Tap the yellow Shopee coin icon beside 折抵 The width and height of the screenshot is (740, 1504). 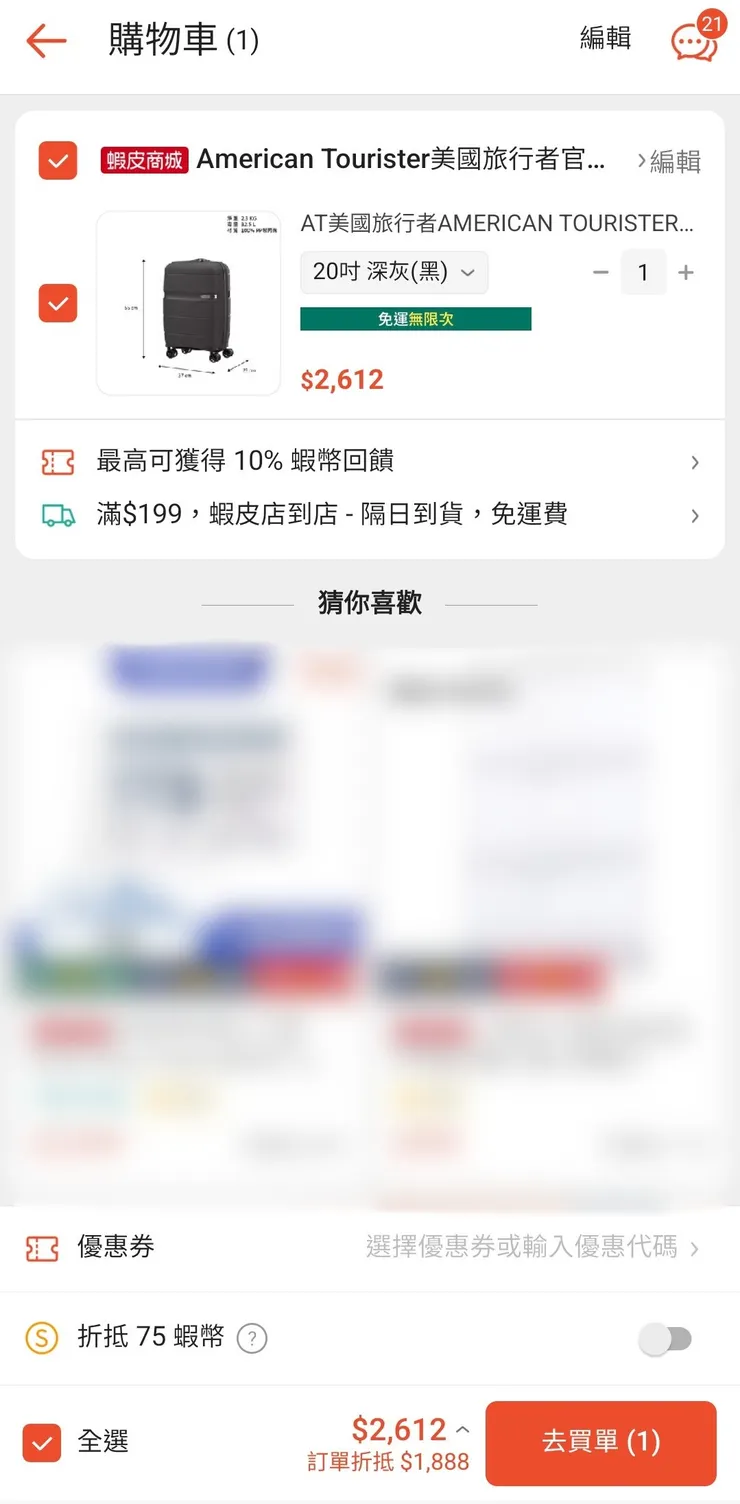(42, 1337)
